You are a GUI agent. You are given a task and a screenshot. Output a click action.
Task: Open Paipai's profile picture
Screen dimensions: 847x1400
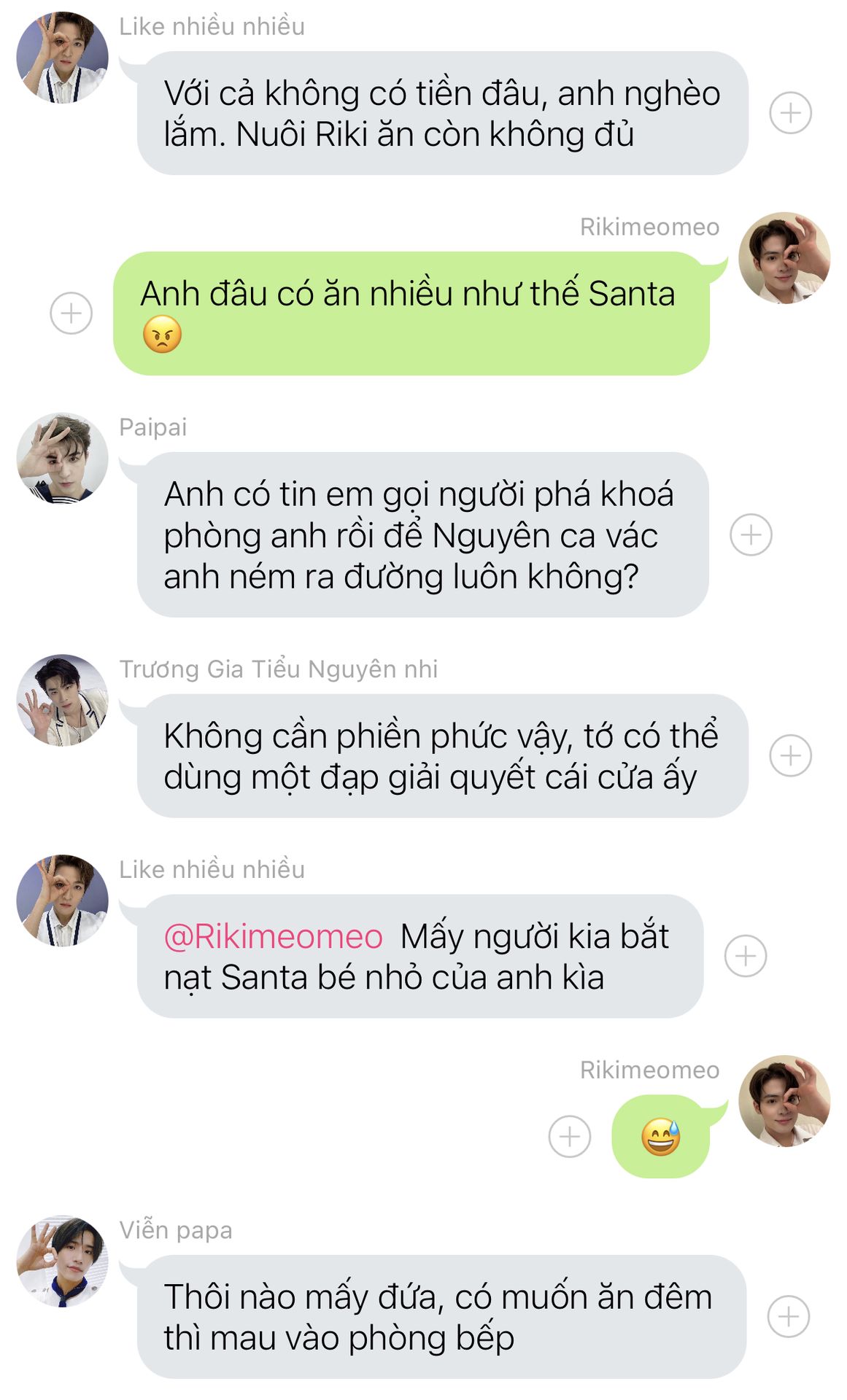click(62, 459)
